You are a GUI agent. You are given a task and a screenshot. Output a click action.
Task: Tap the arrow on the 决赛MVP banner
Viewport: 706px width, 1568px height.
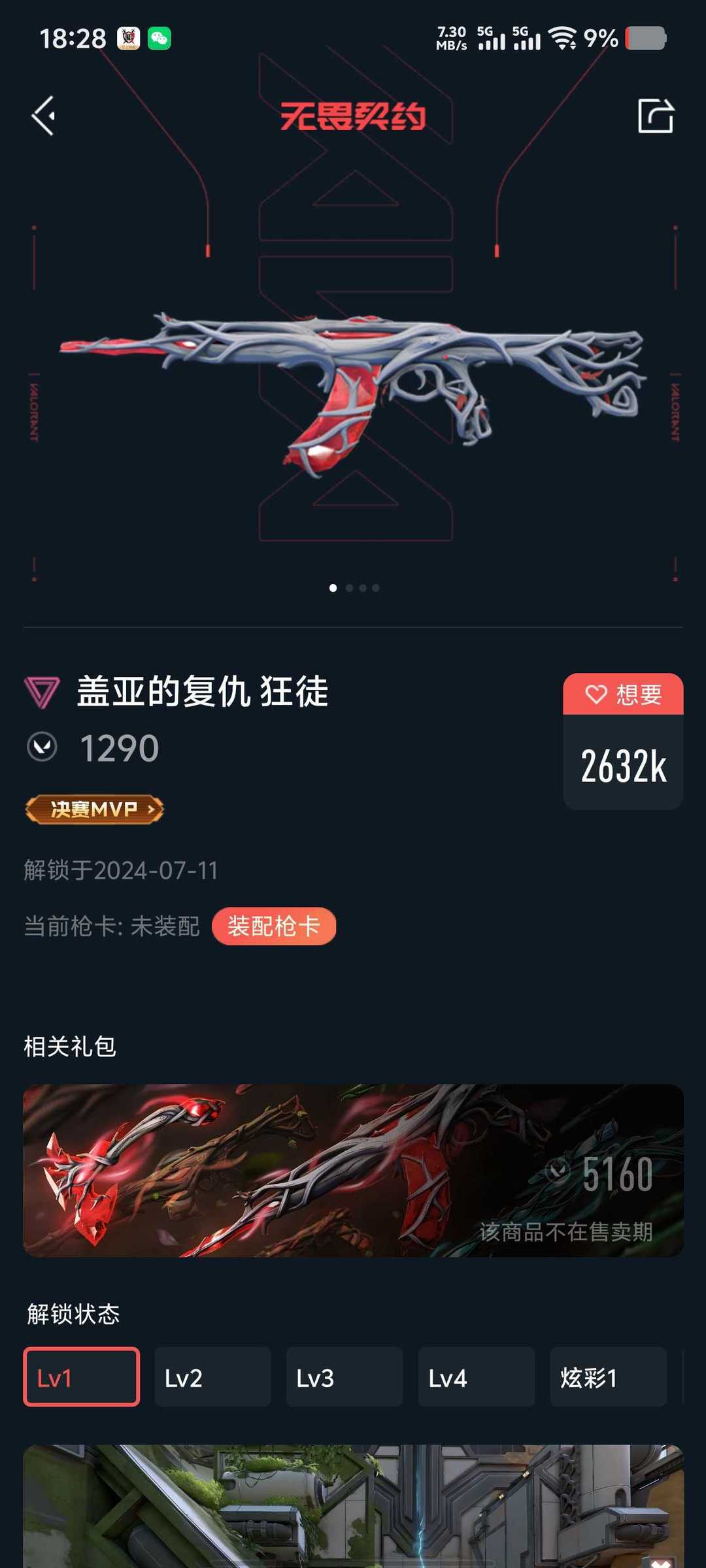152,809
